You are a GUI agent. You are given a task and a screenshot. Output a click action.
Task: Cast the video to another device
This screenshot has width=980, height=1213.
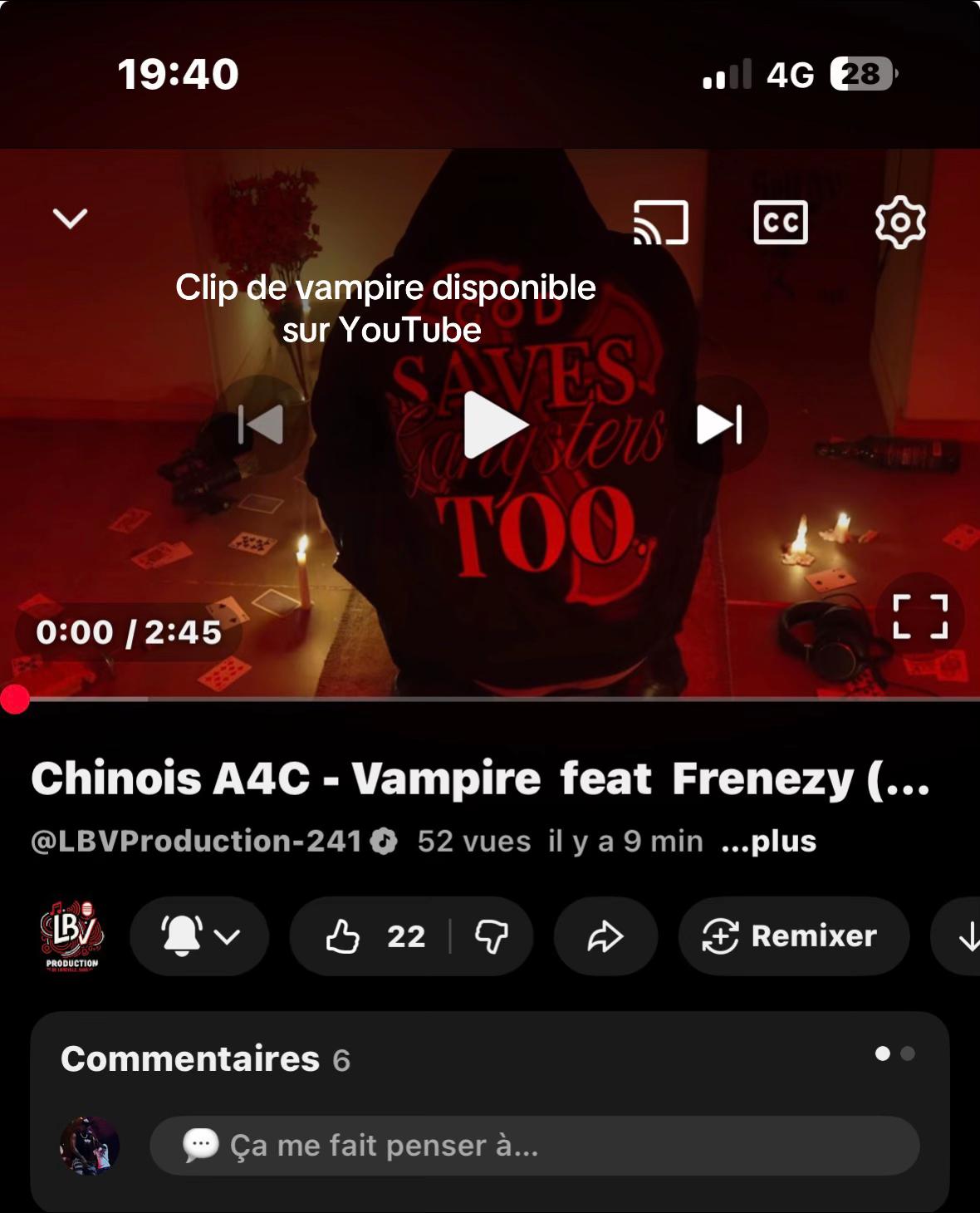[x=661, y=222]
